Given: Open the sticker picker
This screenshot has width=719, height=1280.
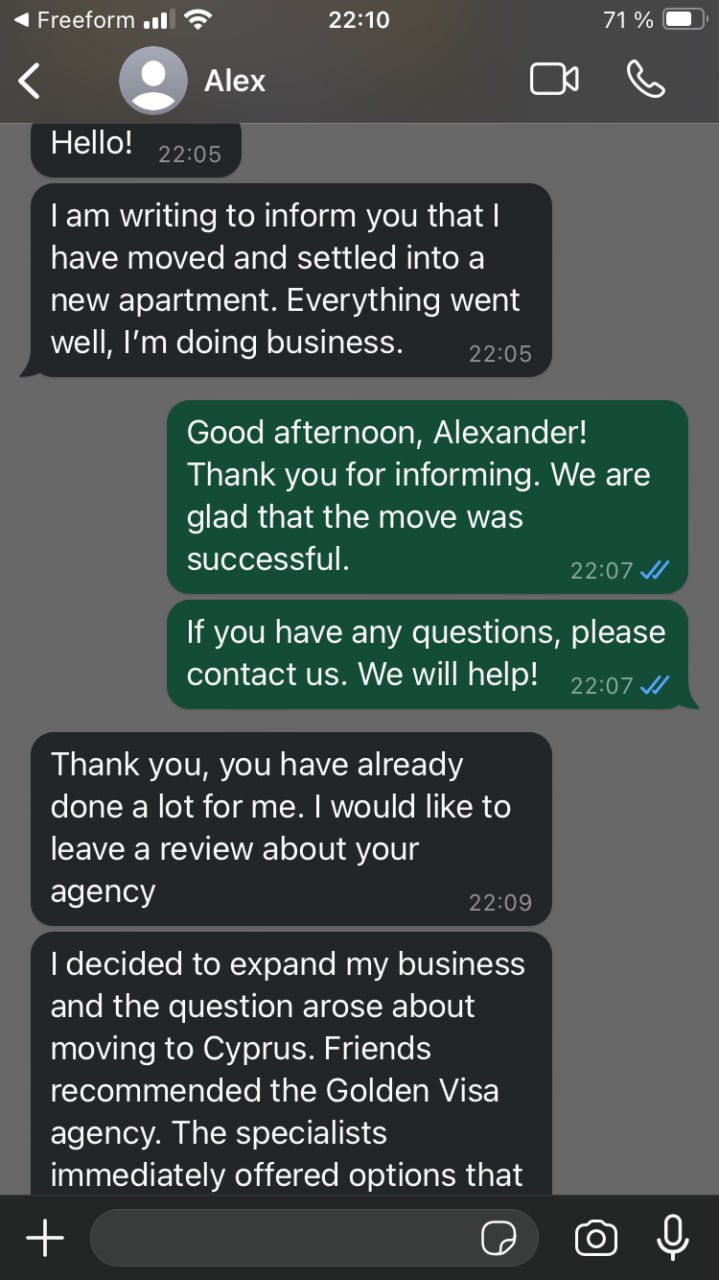Looking at the screenshot, I should click(498, 1240).
